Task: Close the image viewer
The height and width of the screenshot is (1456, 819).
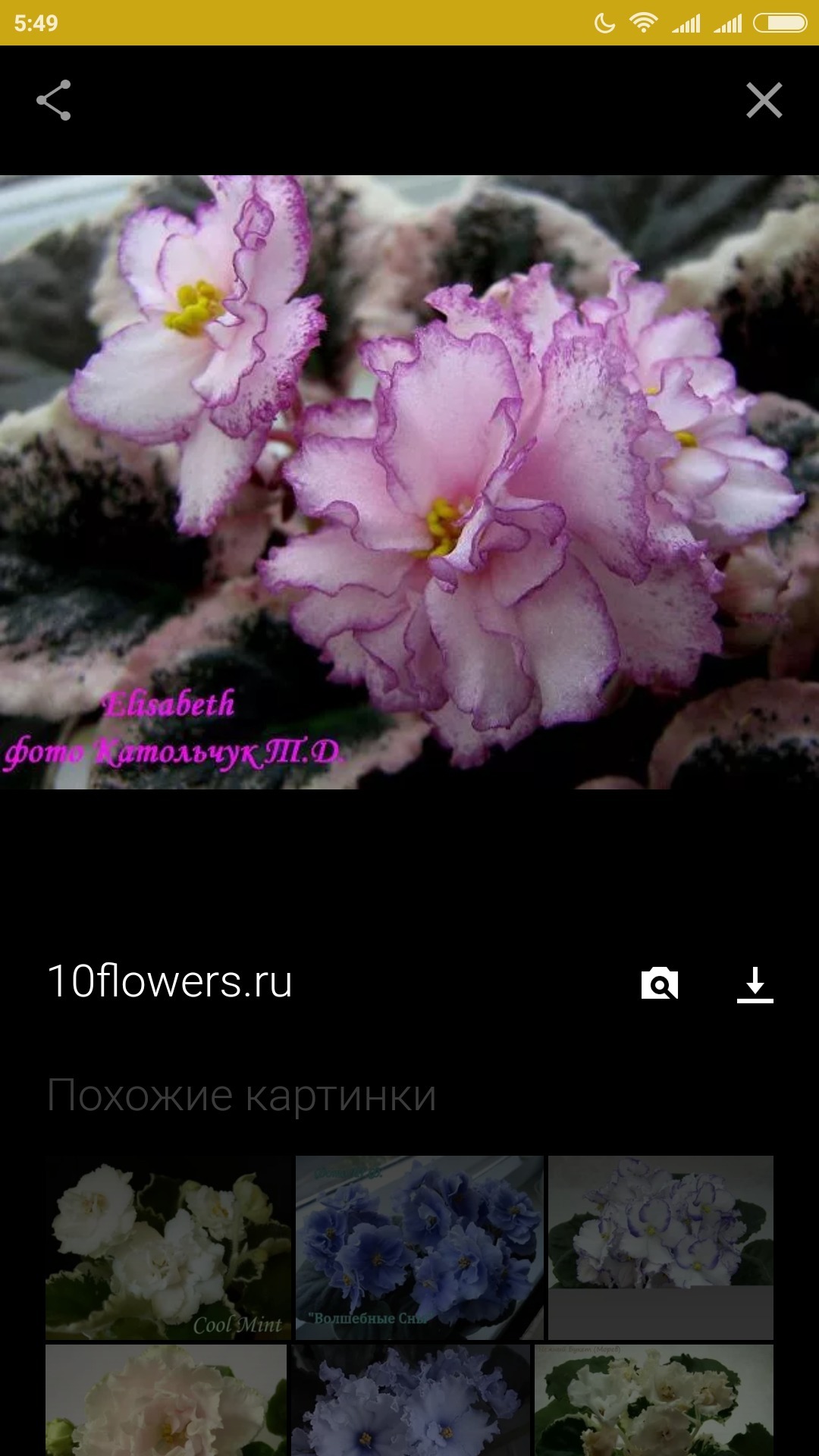Action: [x=764, y=100]
